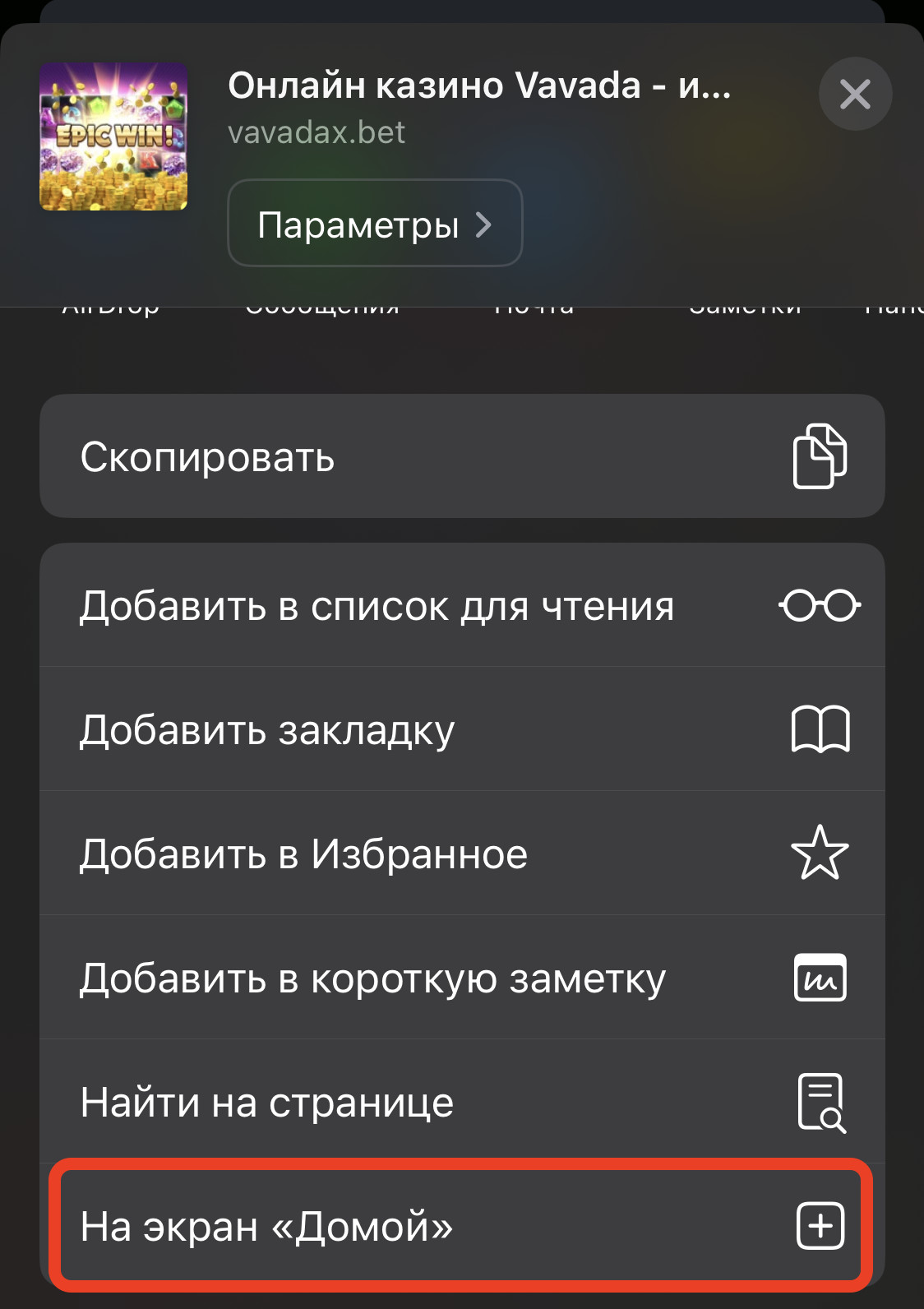Tap the open book bookmark icon
The image size is (924, 1309).
[820, 729]
